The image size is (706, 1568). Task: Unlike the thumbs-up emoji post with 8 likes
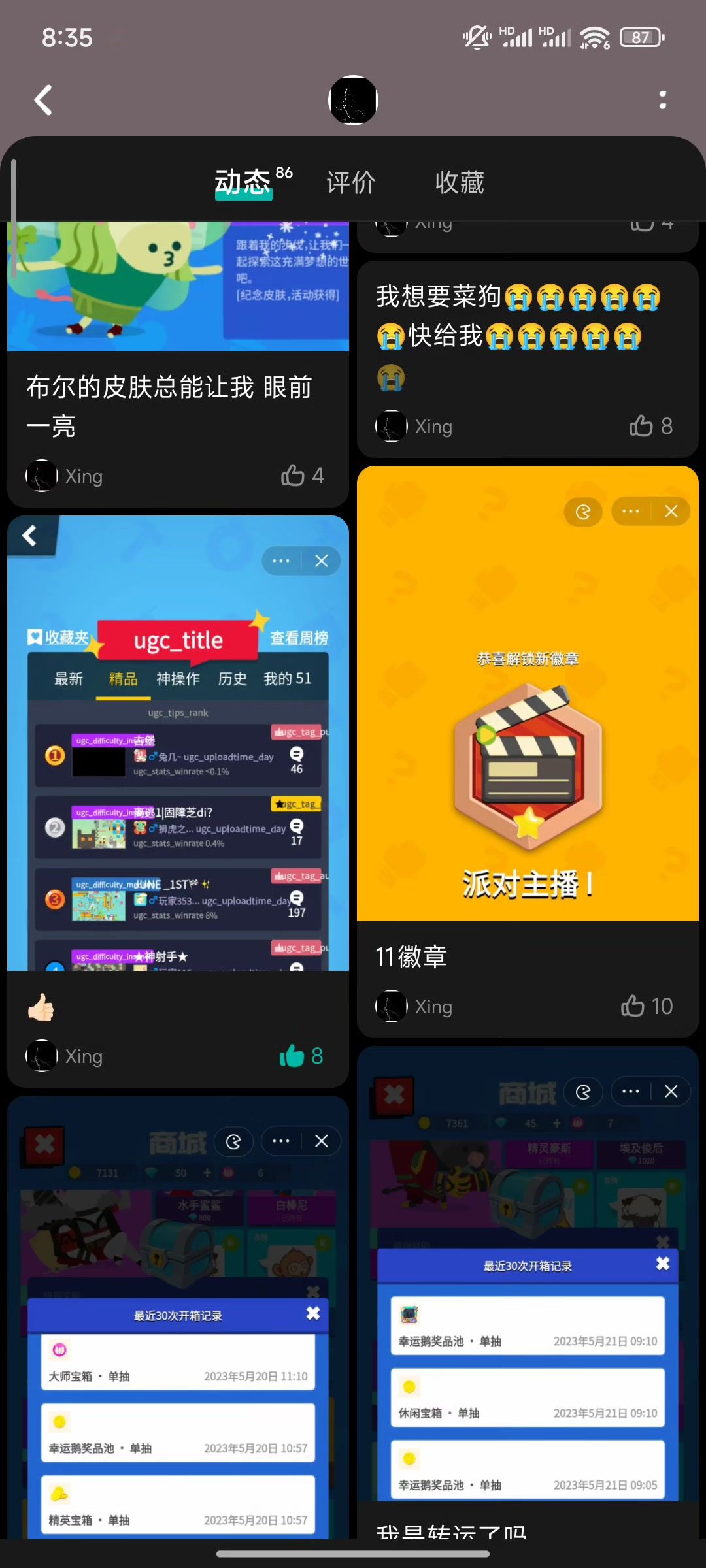[292, 1056]
